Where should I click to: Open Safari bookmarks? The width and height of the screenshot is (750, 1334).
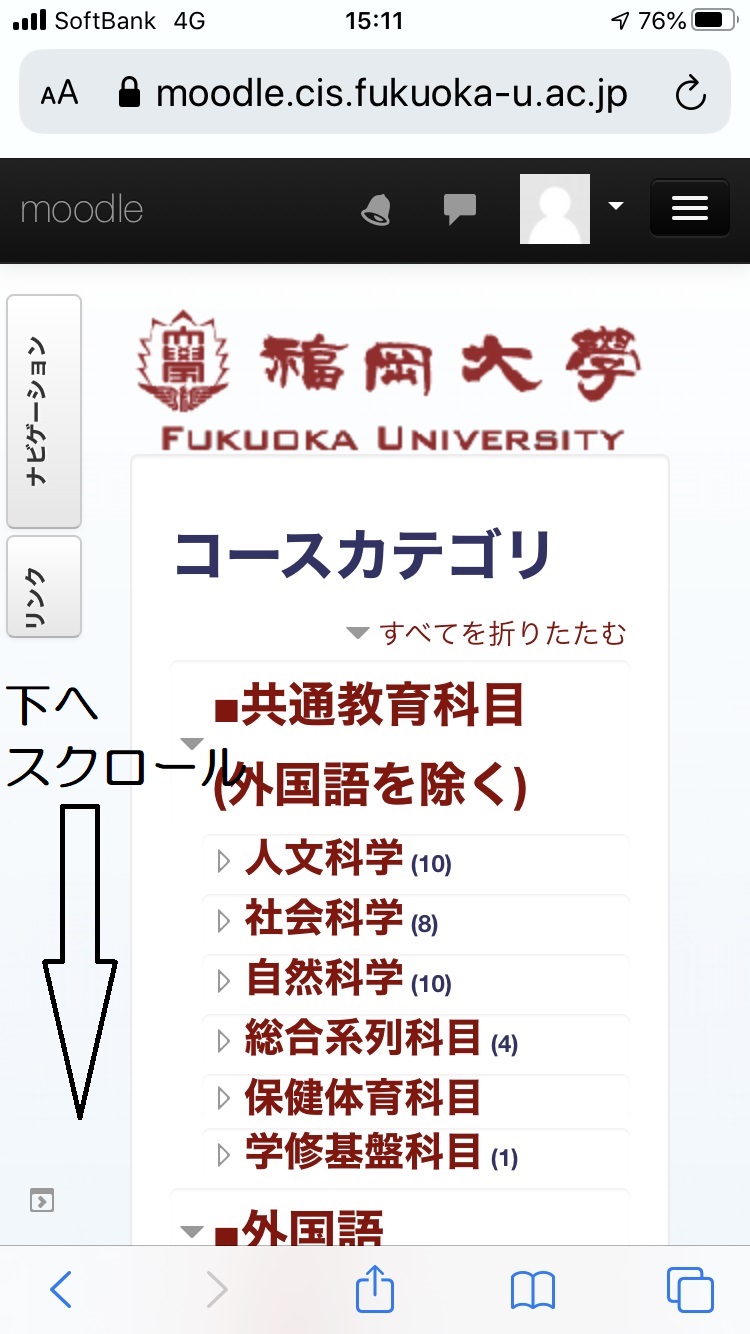[532, 1290]
